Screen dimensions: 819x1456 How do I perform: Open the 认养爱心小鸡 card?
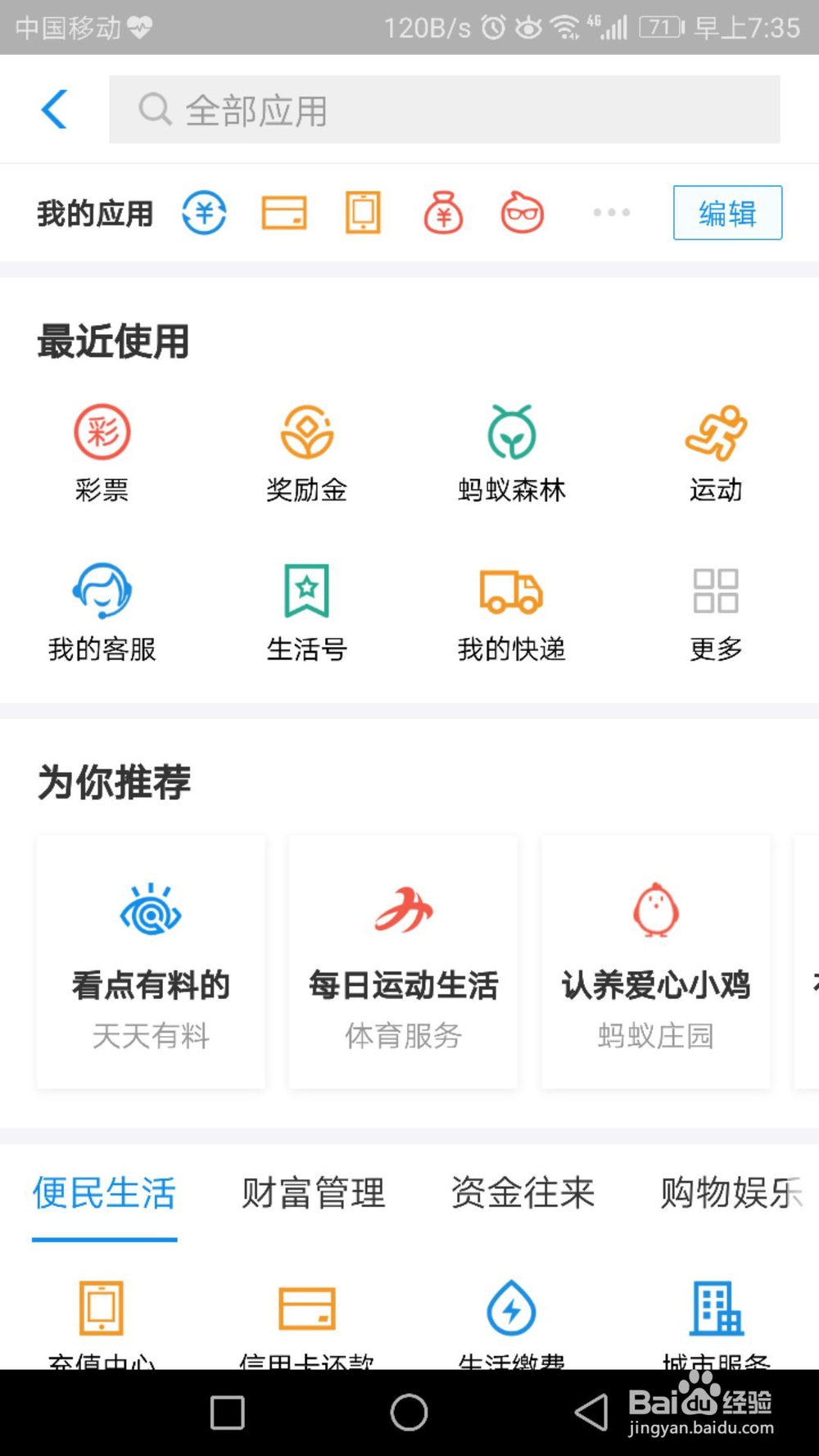click(655, 962)
